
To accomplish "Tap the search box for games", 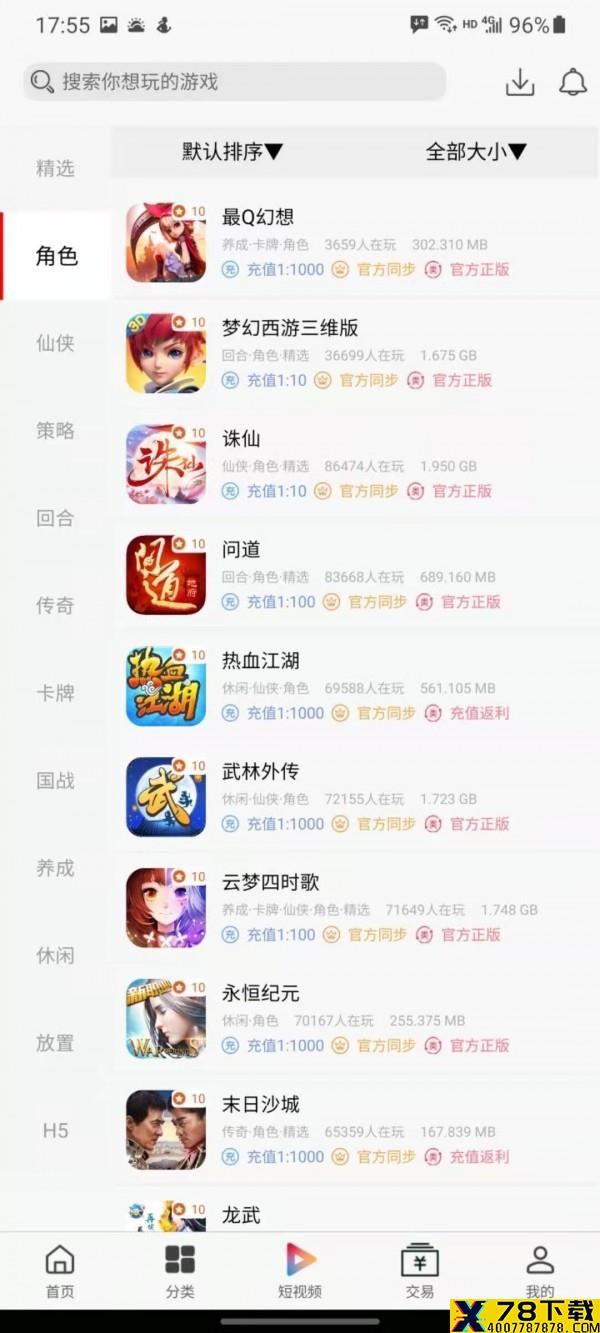I will [x=234, y=82].
